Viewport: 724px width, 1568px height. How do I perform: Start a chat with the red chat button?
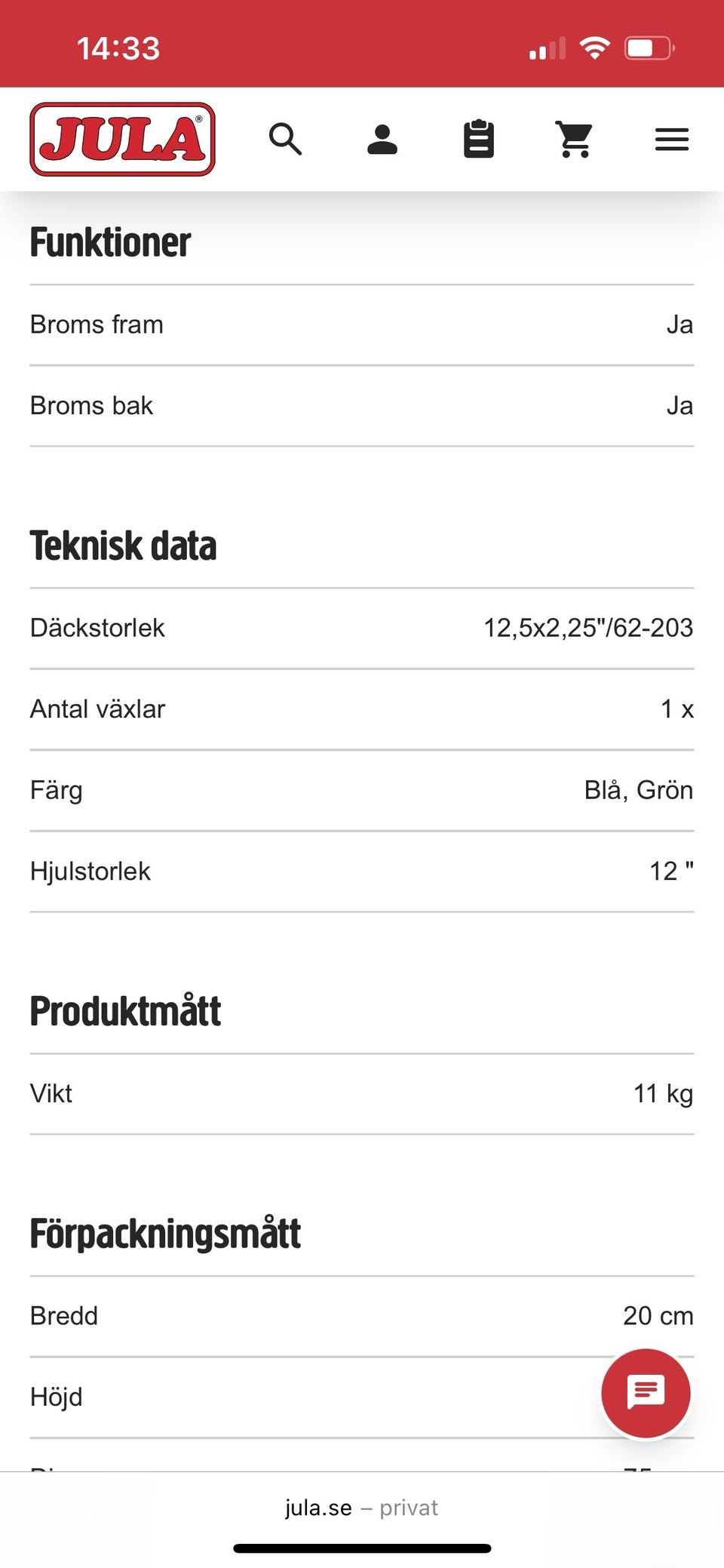[646, 1392]
